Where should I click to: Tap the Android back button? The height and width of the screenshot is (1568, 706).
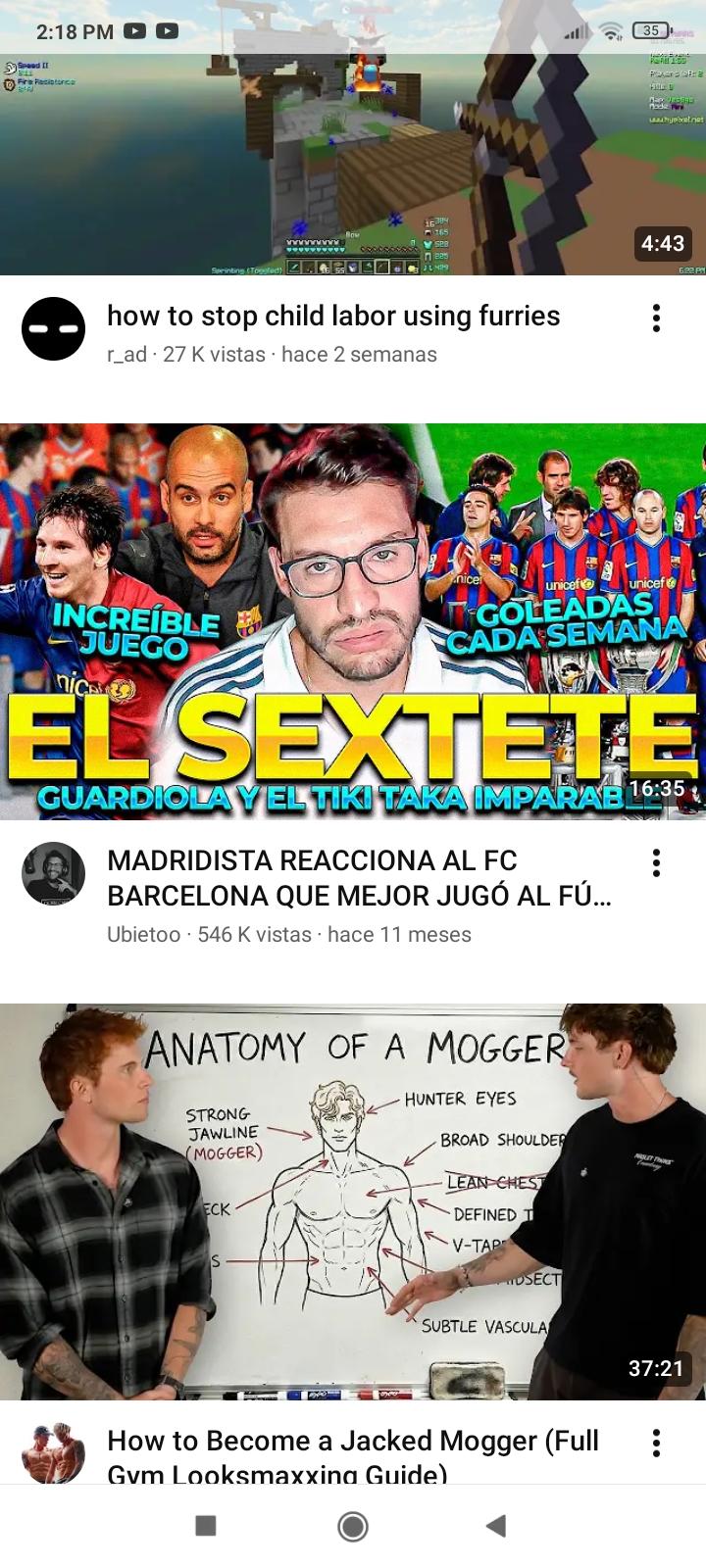492,1527
